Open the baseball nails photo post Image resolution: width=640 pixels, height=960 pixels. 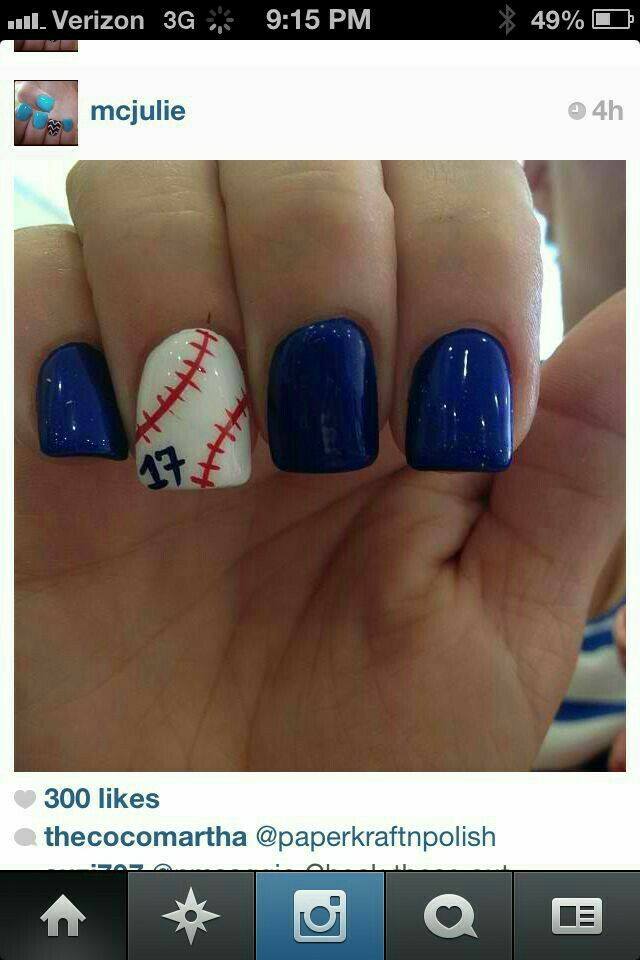coord(320,465)
